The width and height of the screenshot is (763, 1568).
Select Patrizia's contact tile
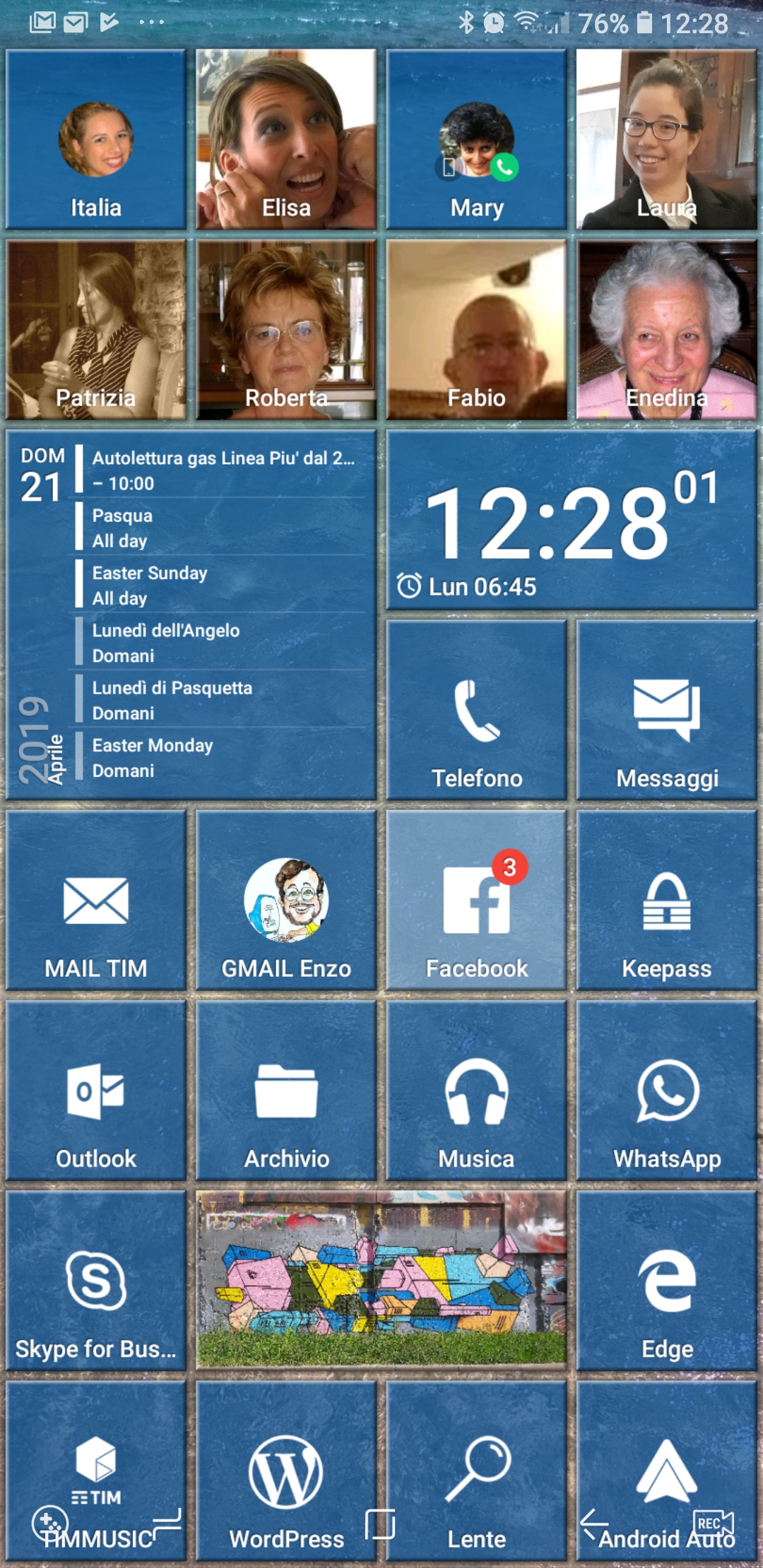click(95, 330)
